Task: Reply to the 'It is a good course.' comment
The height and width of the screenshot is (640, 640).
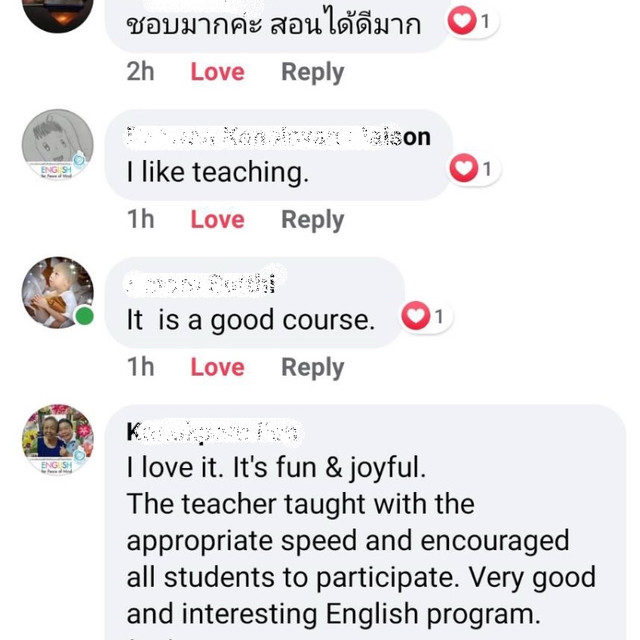Action: [312, 367]
